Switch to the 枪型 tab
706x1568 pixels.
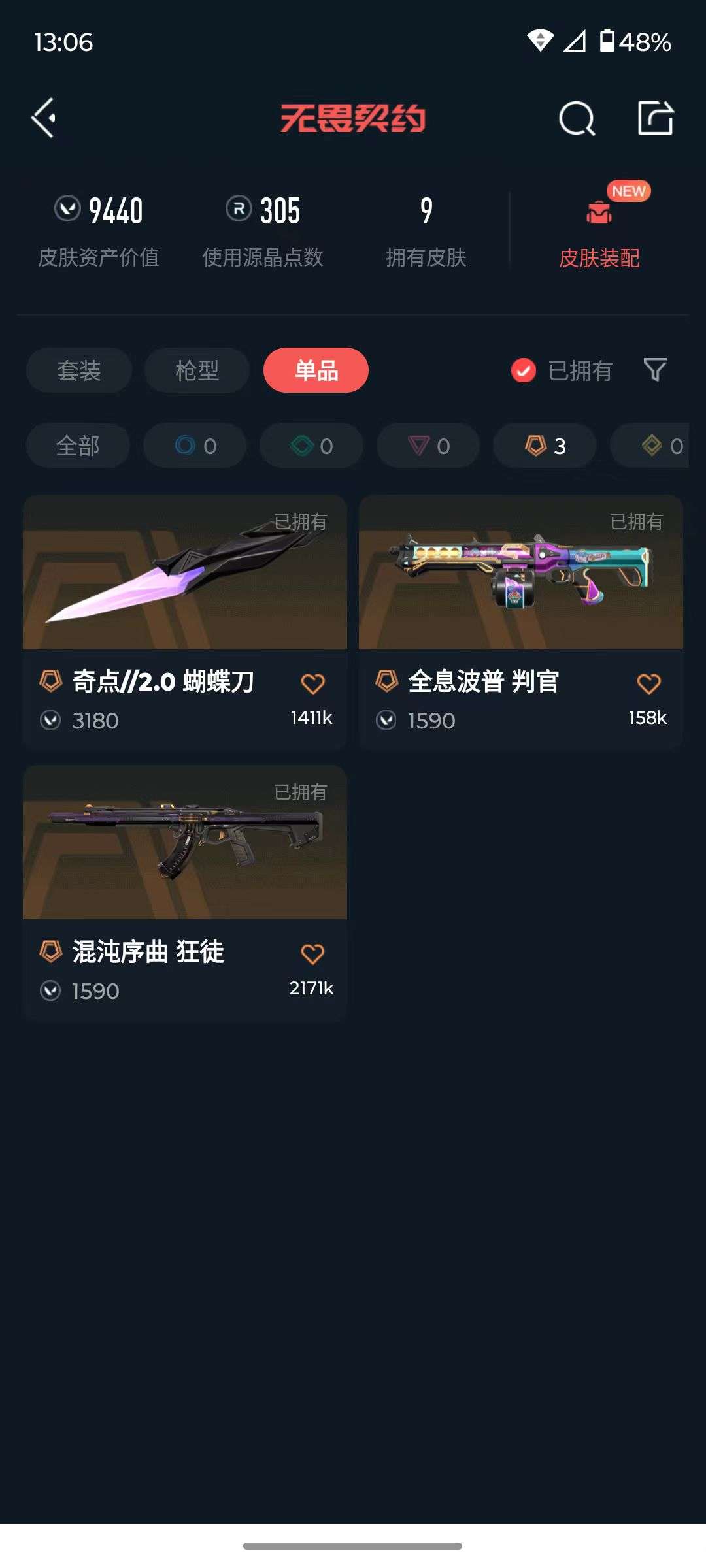click(x=197, y=370)
